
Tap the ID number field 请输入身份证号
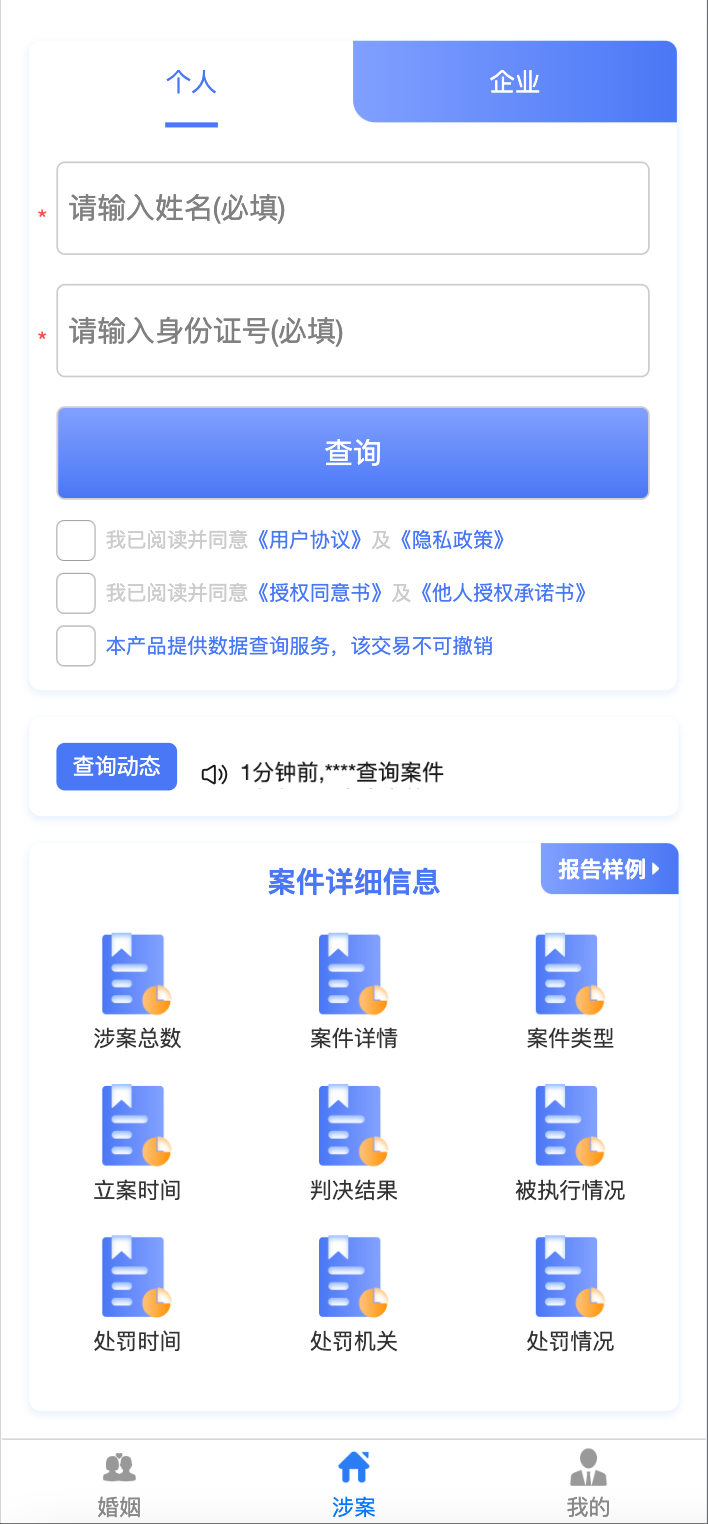pyautogui.click(x=352, y=331)
